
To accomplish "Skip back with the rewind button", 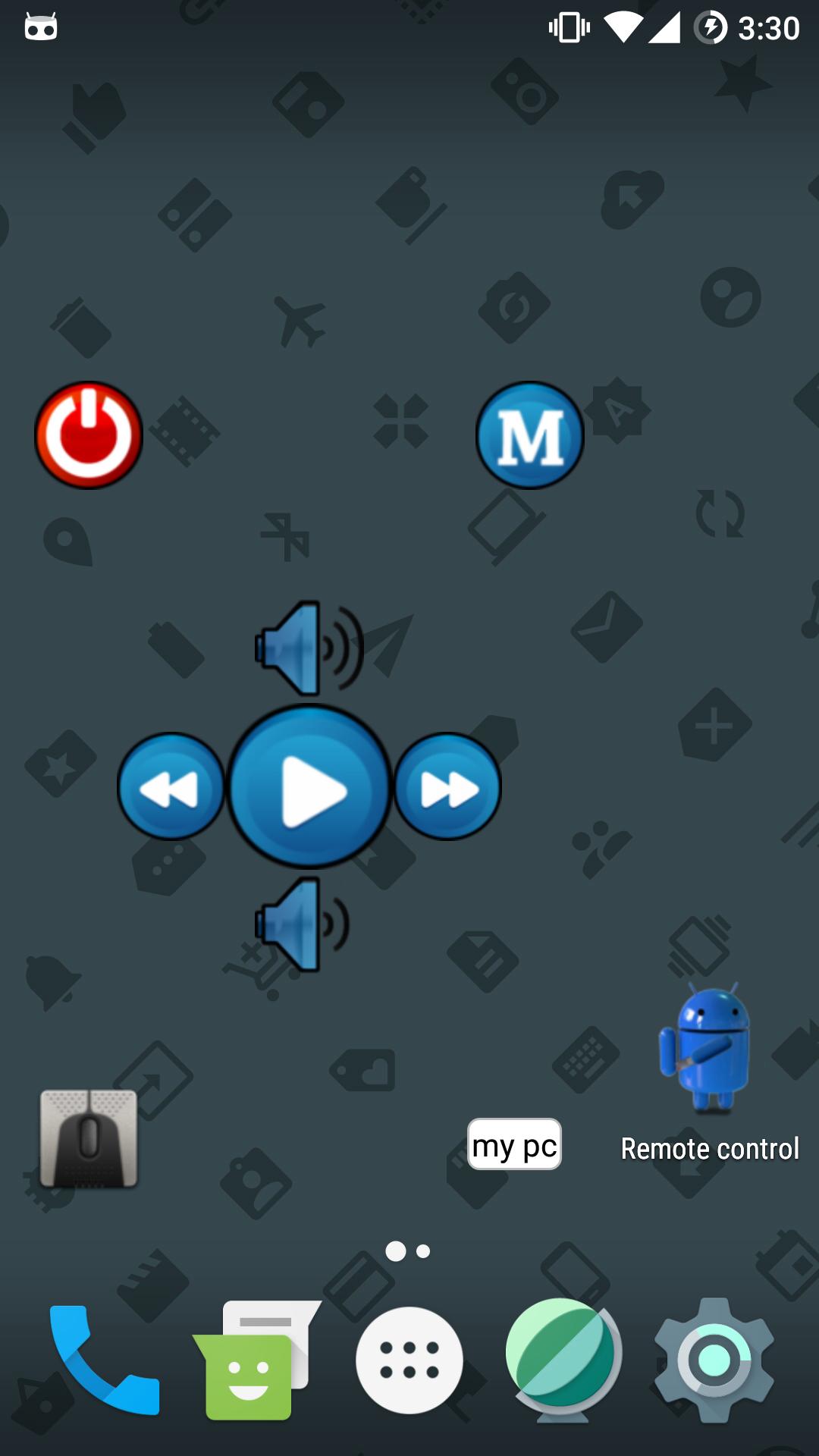I will (x=171, y=787).
